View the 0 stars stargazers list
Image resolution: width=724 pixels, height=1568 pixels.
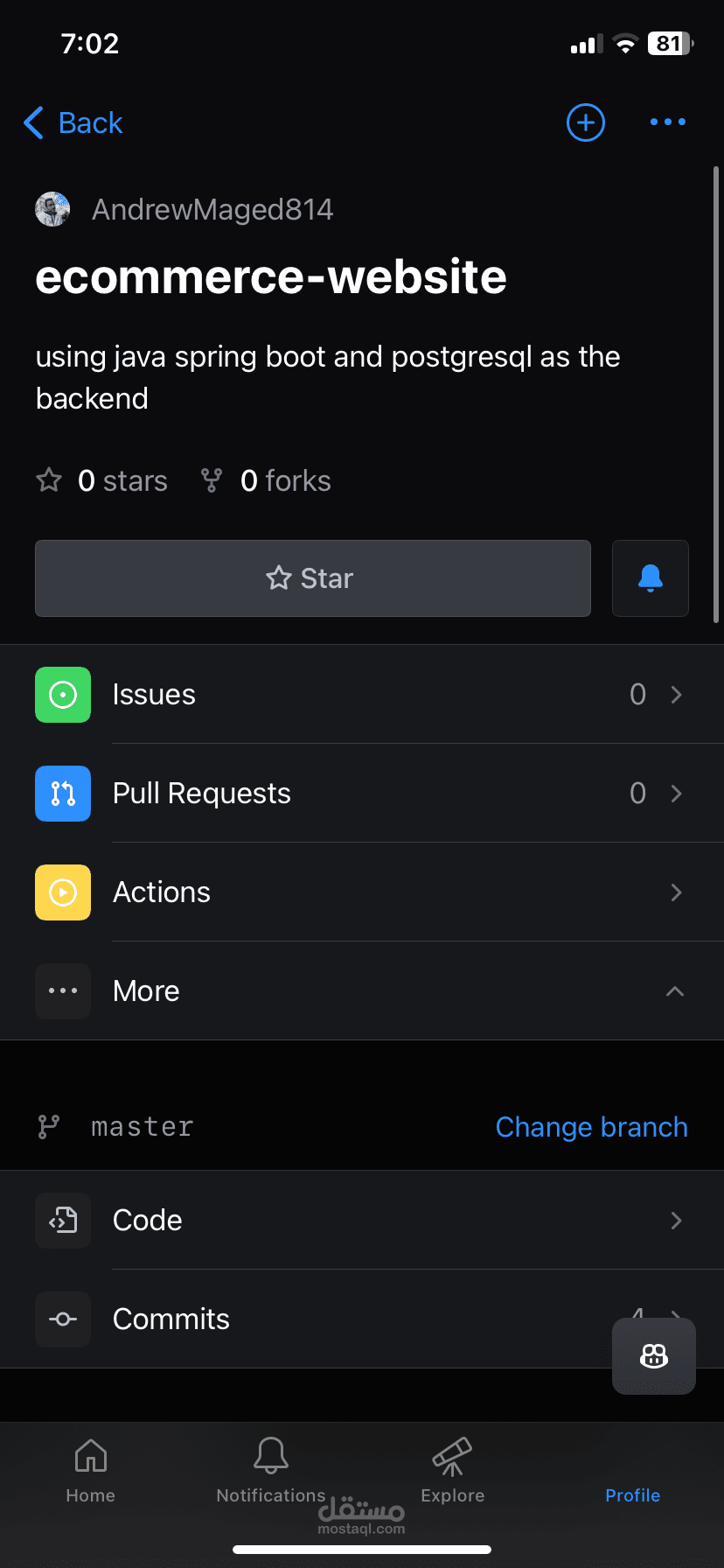[x=102, y=481]
